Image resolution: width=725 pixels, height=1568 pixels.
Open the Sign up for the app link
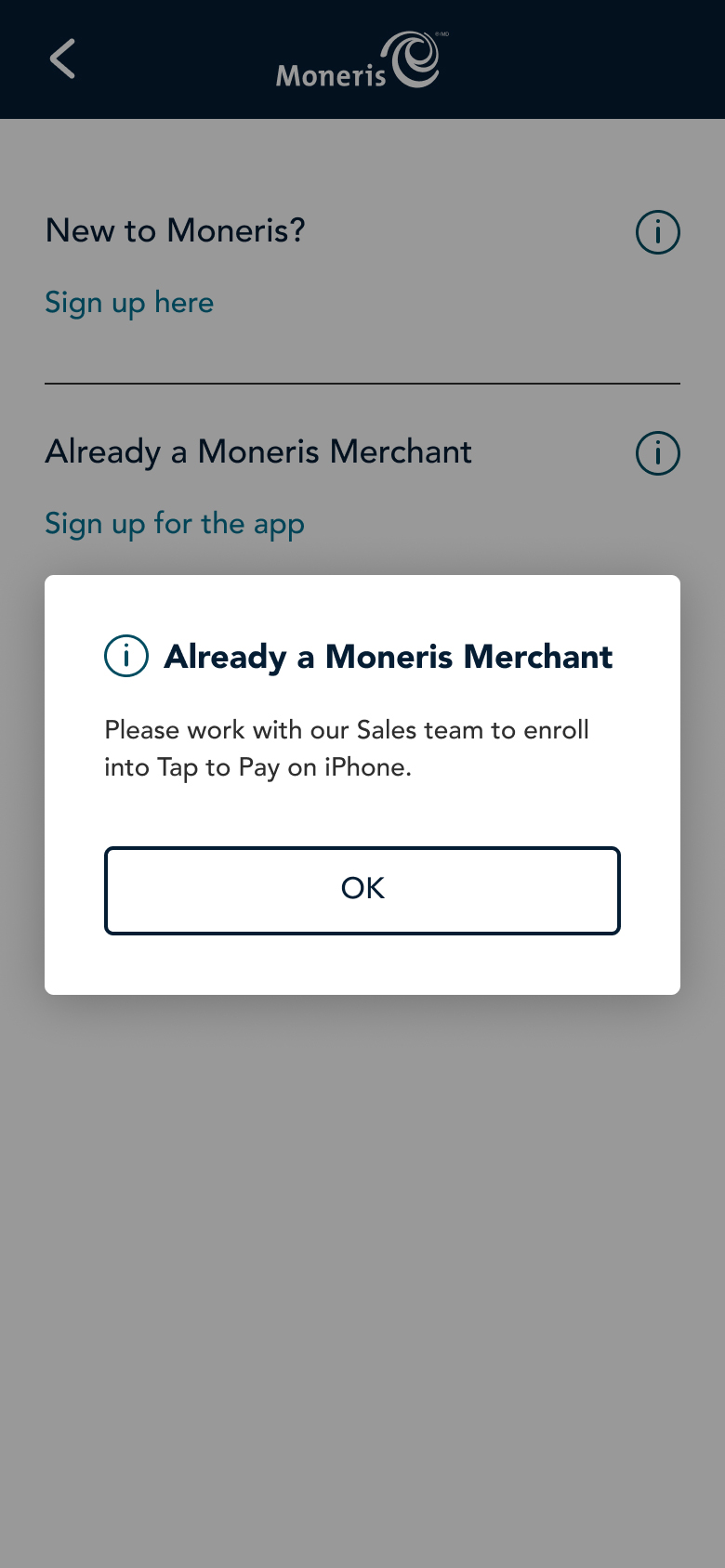point(175,524)
